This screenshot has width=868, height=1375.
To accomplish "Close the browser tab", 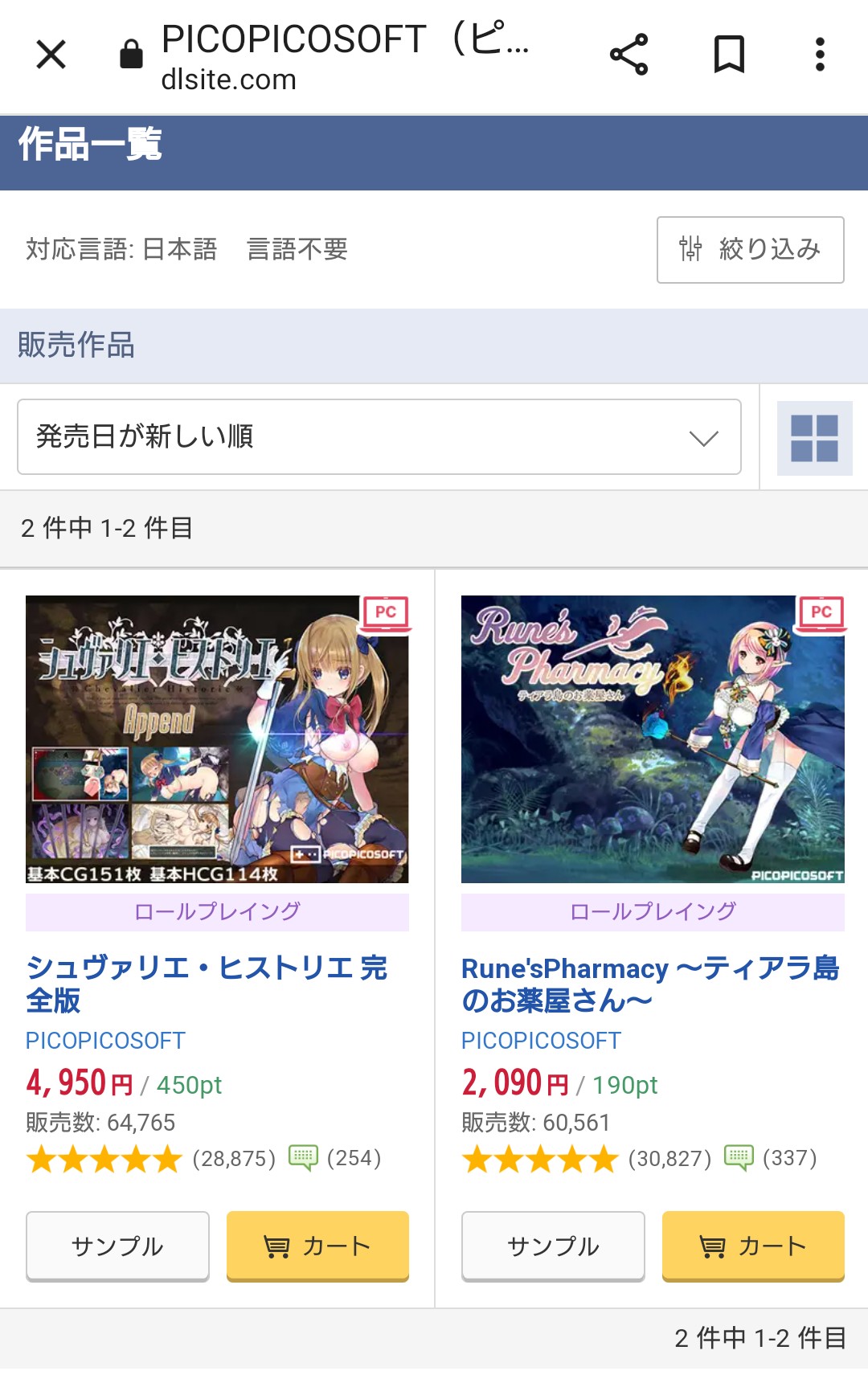I will click(51, 55).
